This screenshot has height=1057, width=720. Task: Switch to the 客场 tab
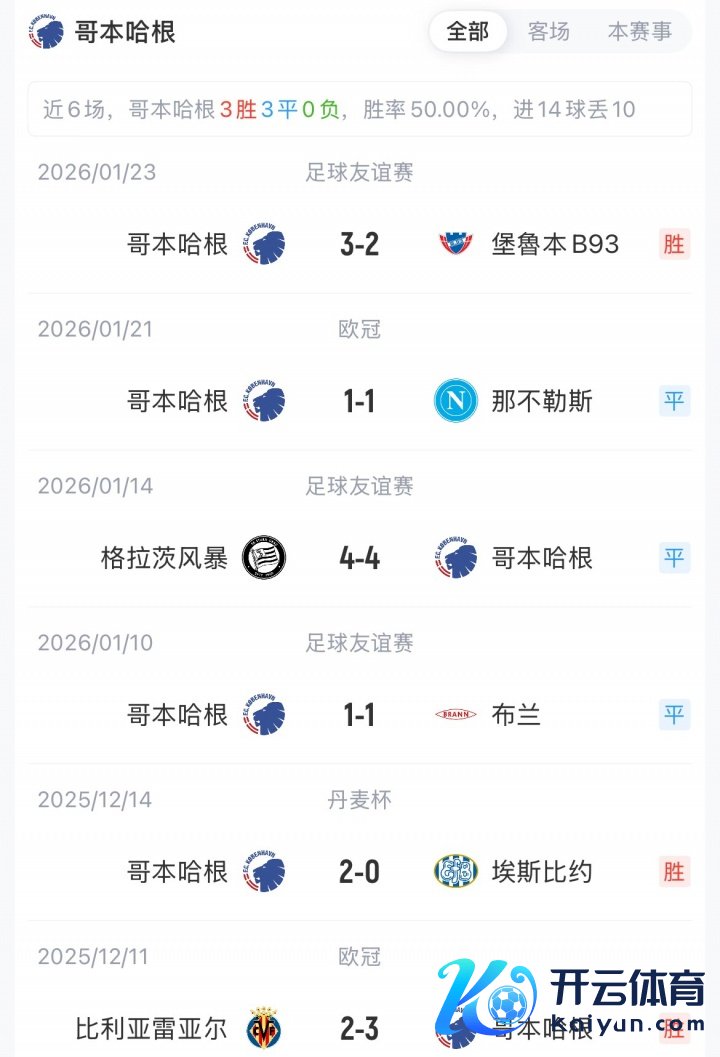click(x=549, y=32)
